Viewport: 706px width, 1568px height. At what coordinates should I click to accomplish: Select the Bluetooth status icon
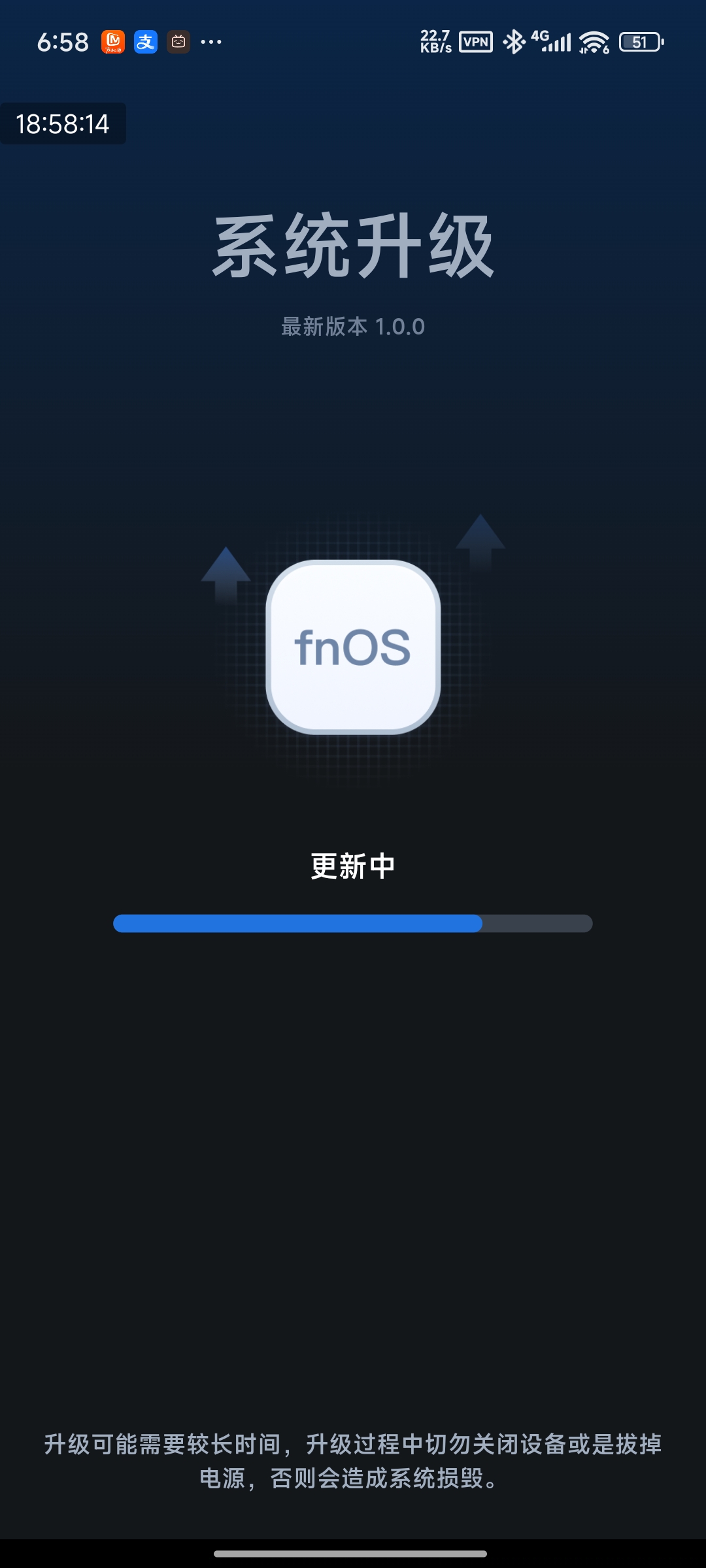pos(514,41)
